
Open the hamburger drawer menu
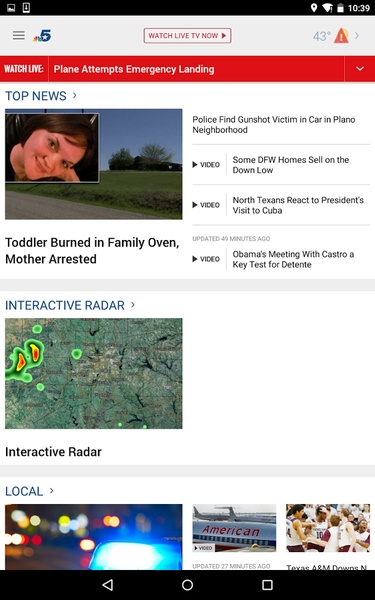[18, 36]
